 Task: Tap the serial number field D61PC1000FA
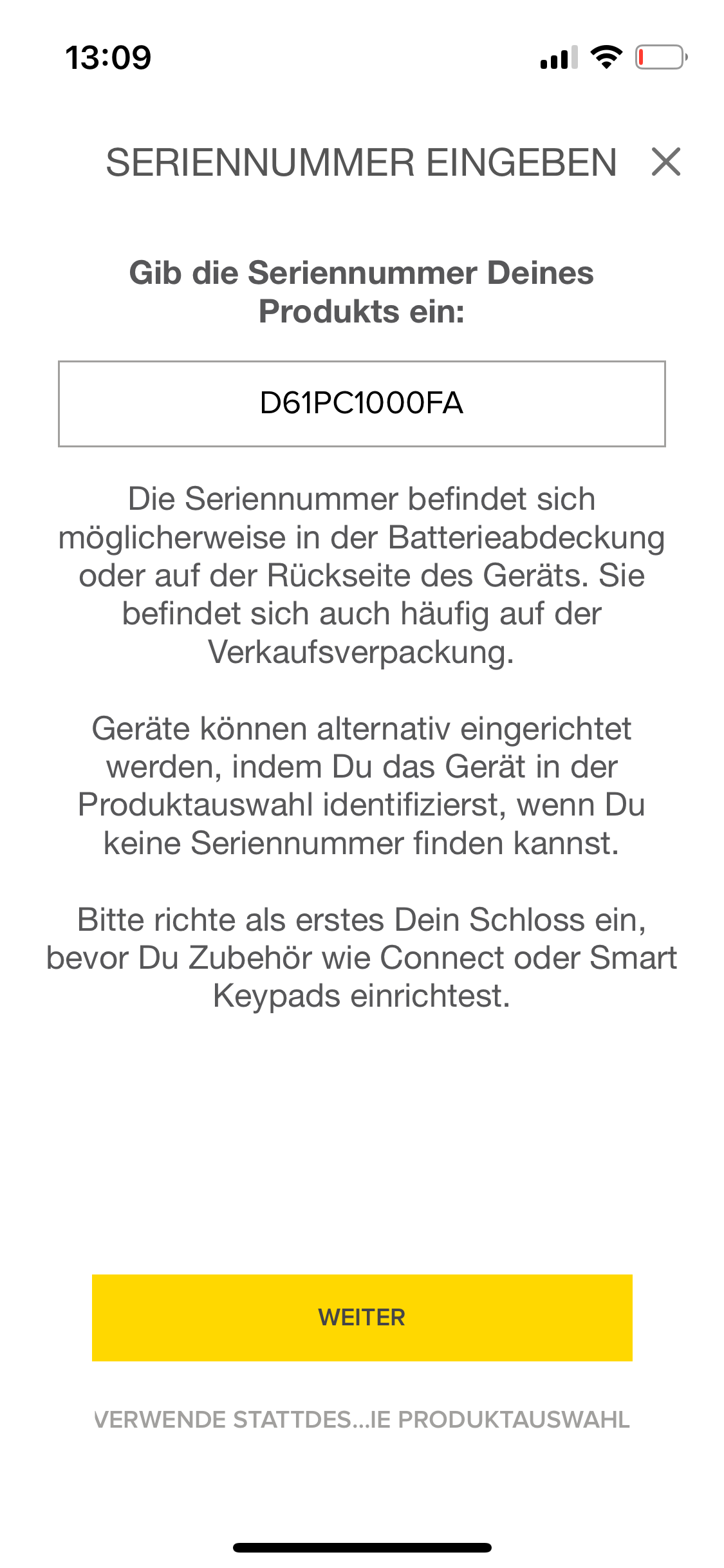tap(362, 404)
